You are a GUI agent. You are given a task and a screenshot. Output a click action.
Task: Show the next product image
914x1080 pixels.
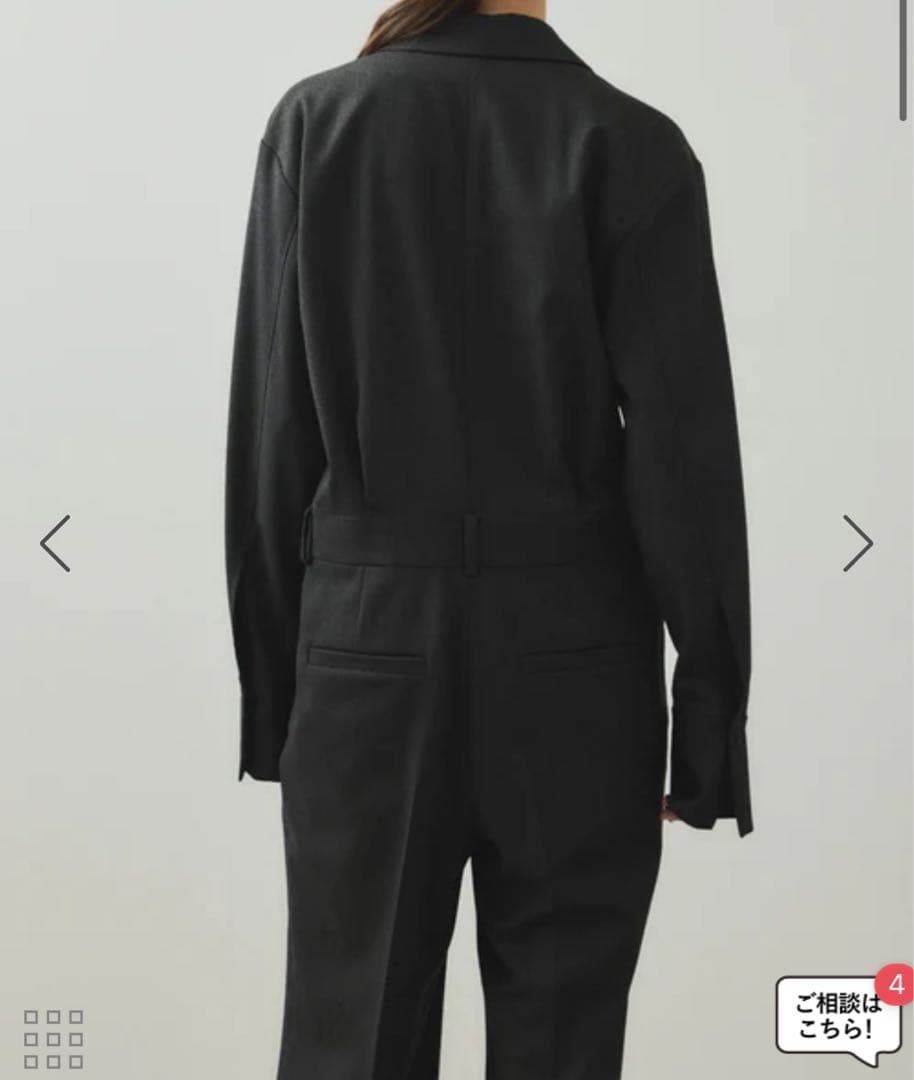tap(858, 544)
